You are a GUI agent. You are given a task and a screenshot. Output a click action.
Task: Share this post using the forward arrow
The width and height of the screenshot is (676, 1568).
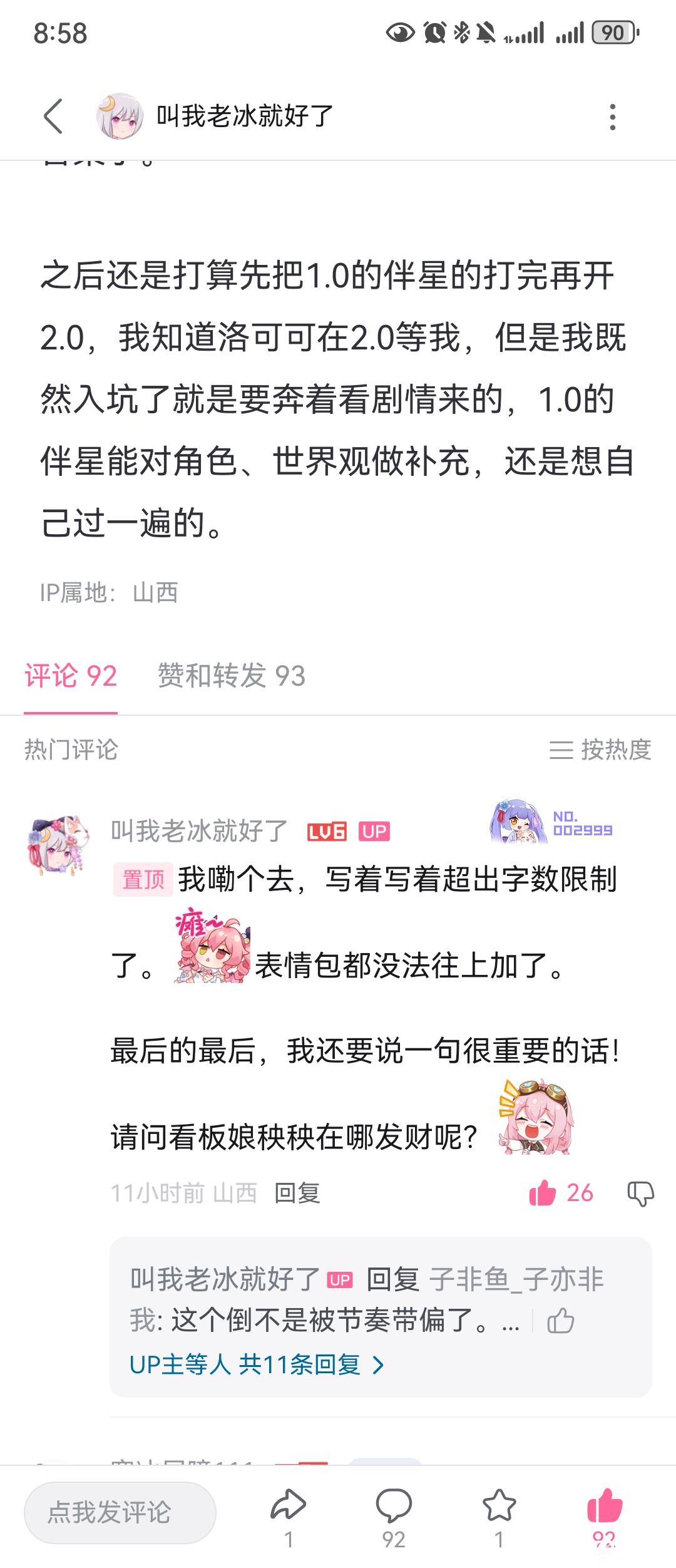click(x=288, y=1506)
